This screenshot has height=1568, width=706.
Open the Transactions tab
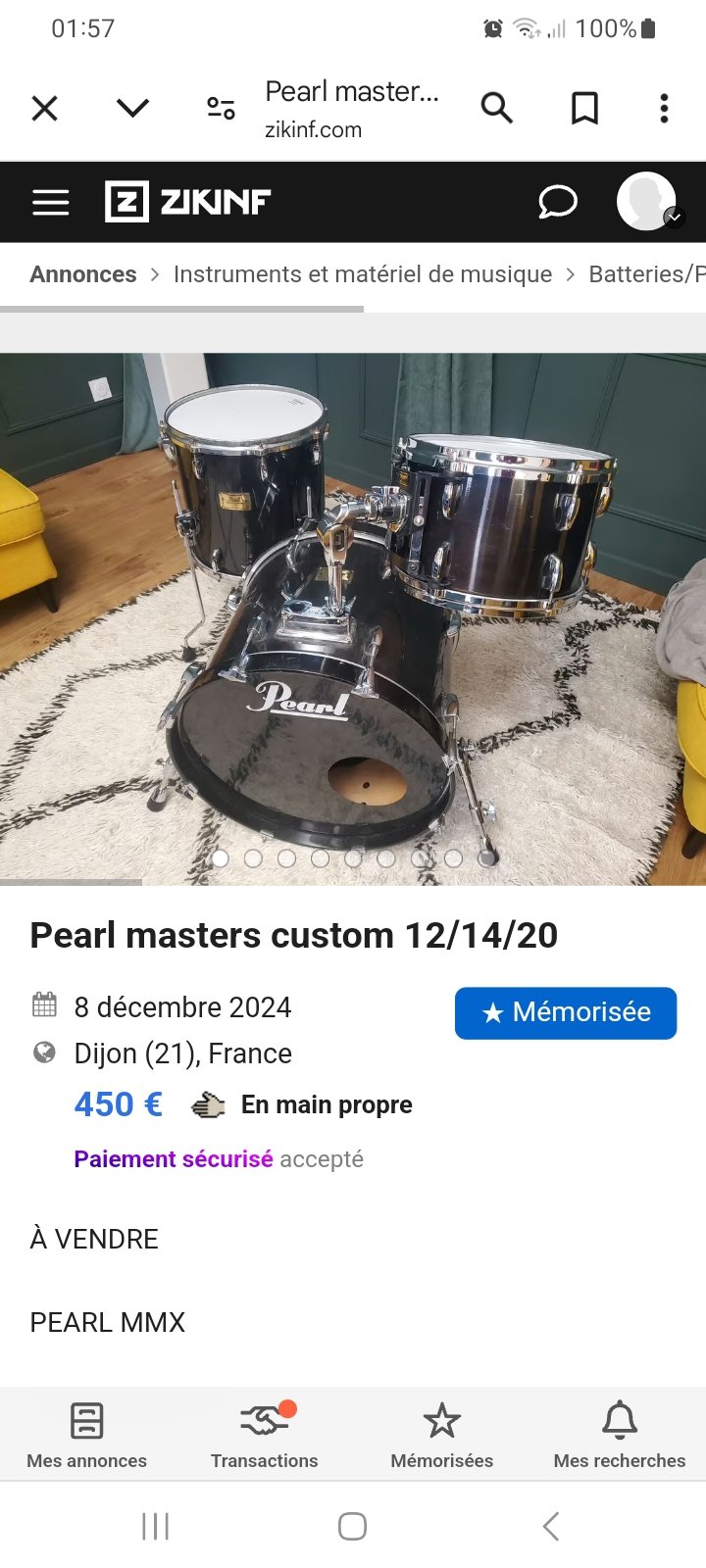(x=264, y=1434)
